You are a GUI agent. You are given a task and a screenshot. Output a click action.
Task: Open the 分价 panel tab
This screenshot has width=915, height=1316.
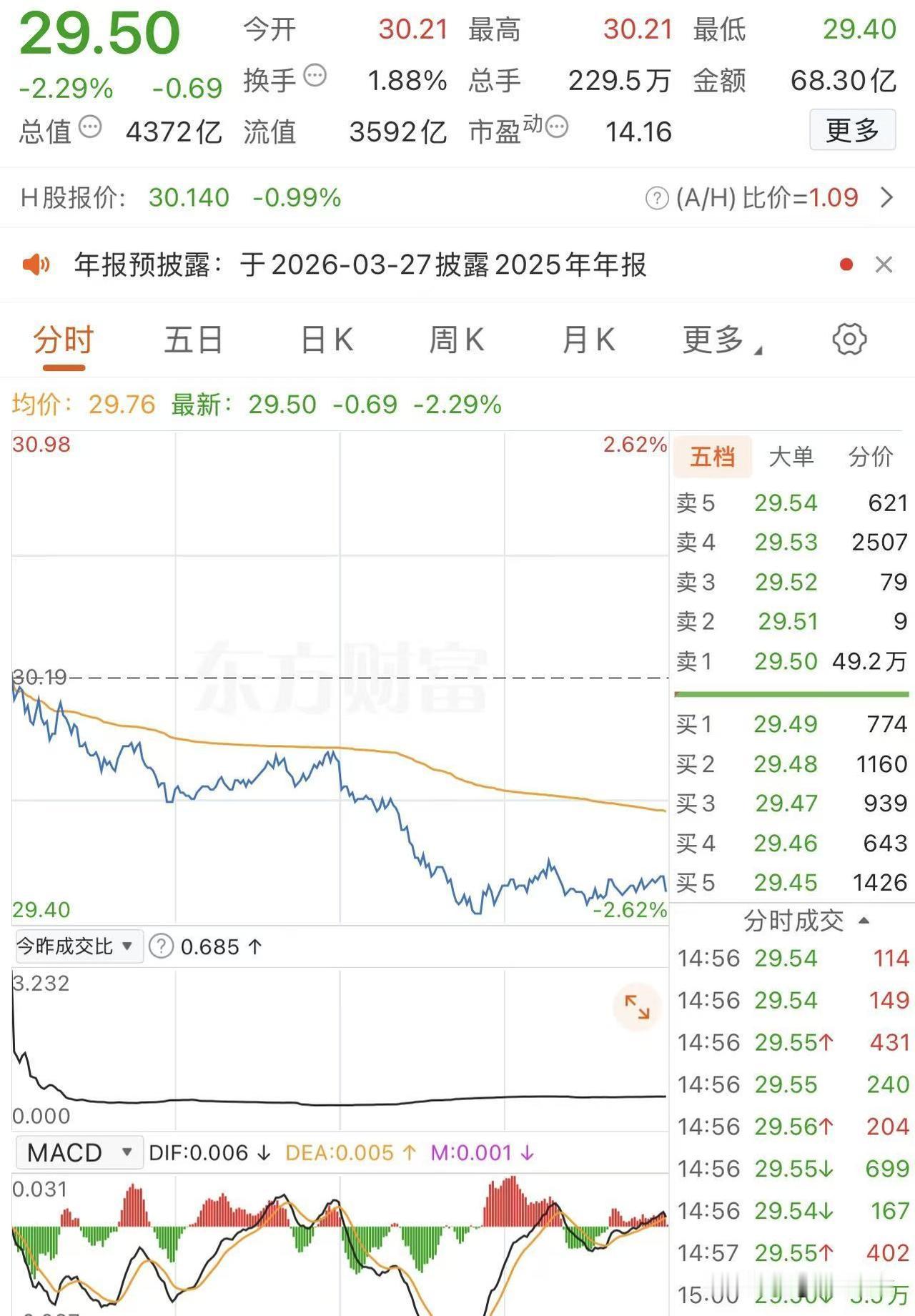click(x=871, y=456)
